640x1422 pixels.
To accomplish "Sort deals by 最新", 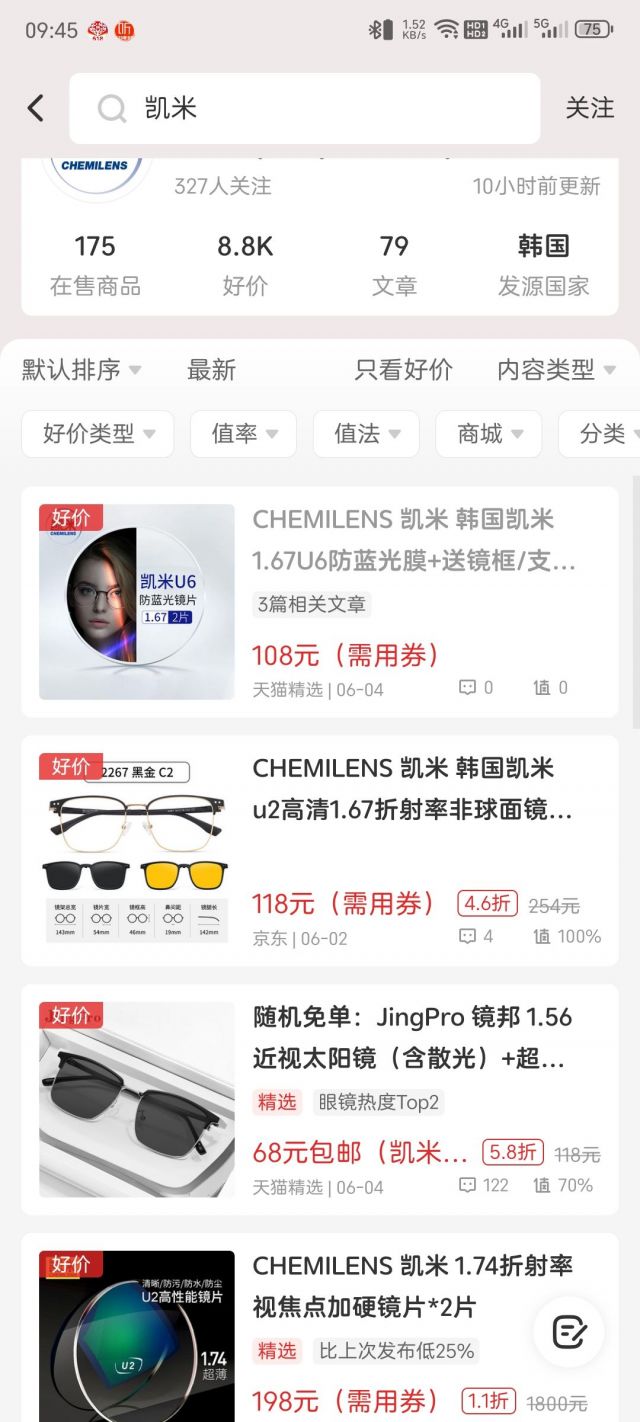I will (x=211, y=370).
